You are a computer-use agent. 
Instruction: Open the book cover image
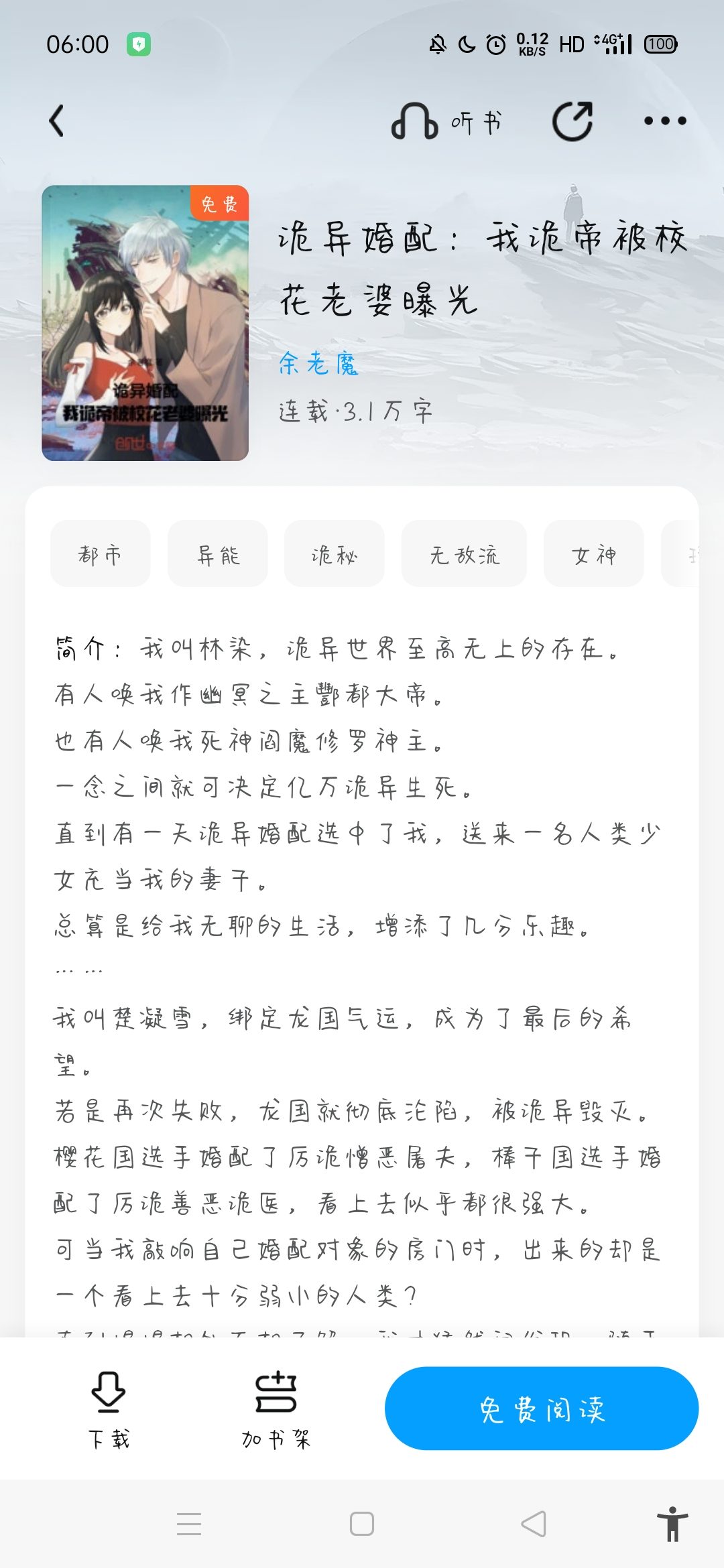pos(145,323)
